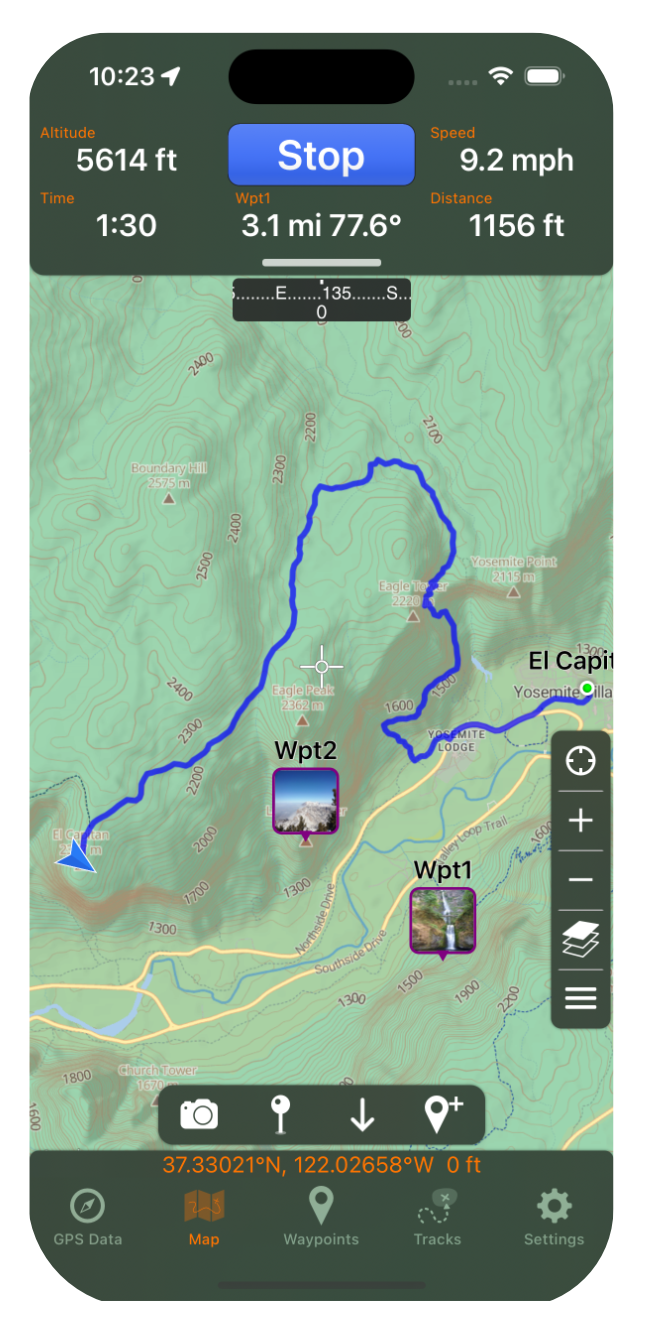This screenshot has height=1326, width=656.
Task: Zoom in on the map
Action: coord(580,821)
